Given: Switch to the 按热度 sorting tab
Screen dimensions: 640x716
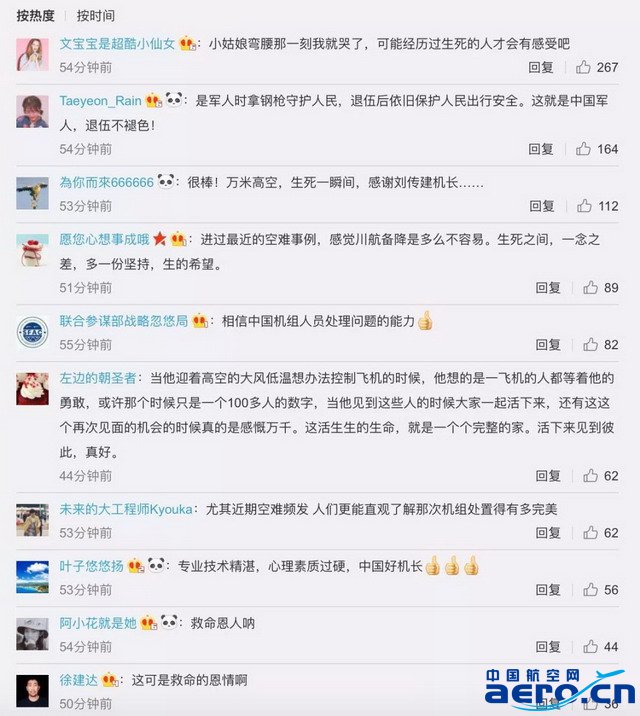Looking at the screenshot, I should click(36, 16).
